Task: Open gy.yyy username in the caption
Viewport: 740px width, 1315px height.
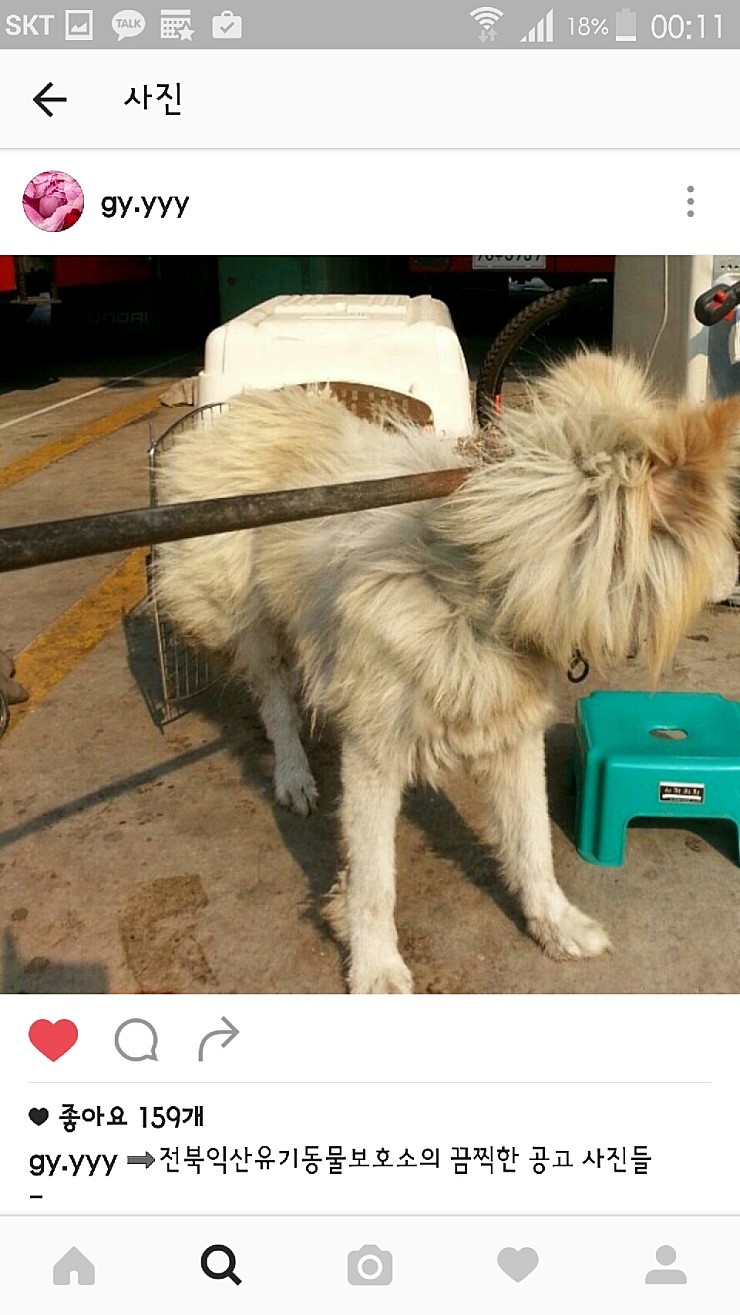Action: click(x=74, y=1163)
